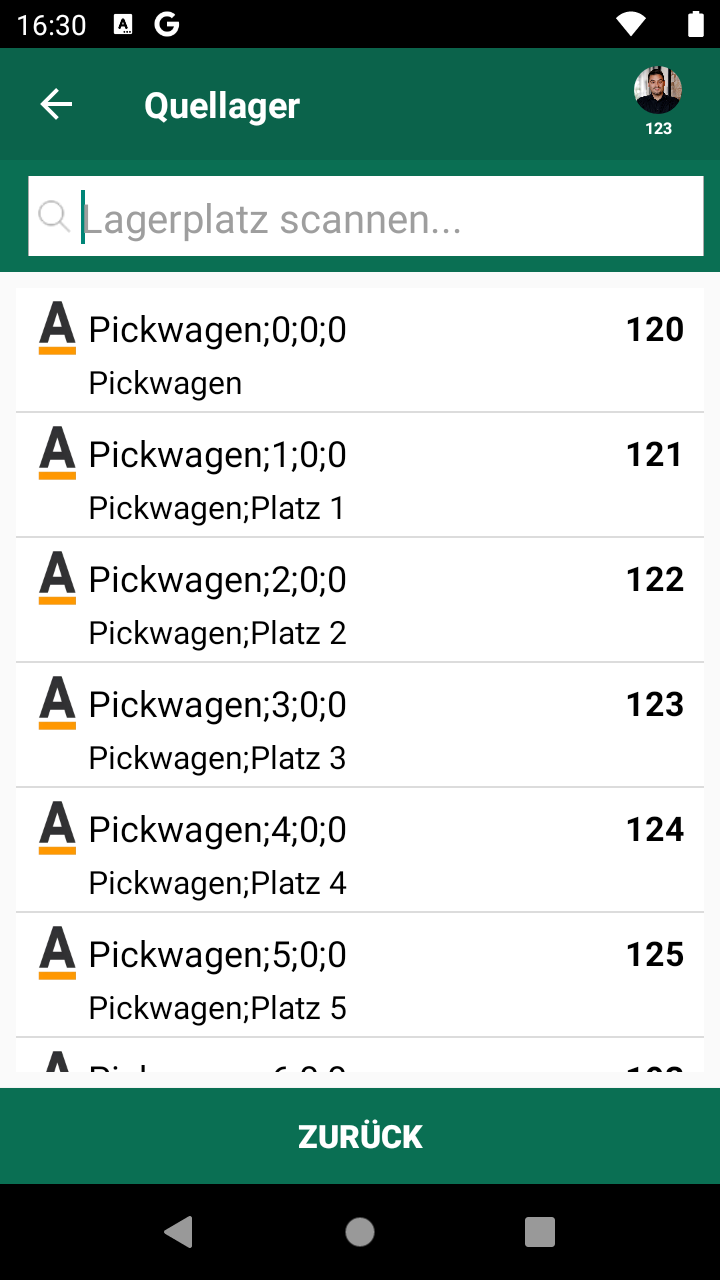Open the user profile avatar 123
Viewport: 720px width, 1280px height.
[658, 102]
